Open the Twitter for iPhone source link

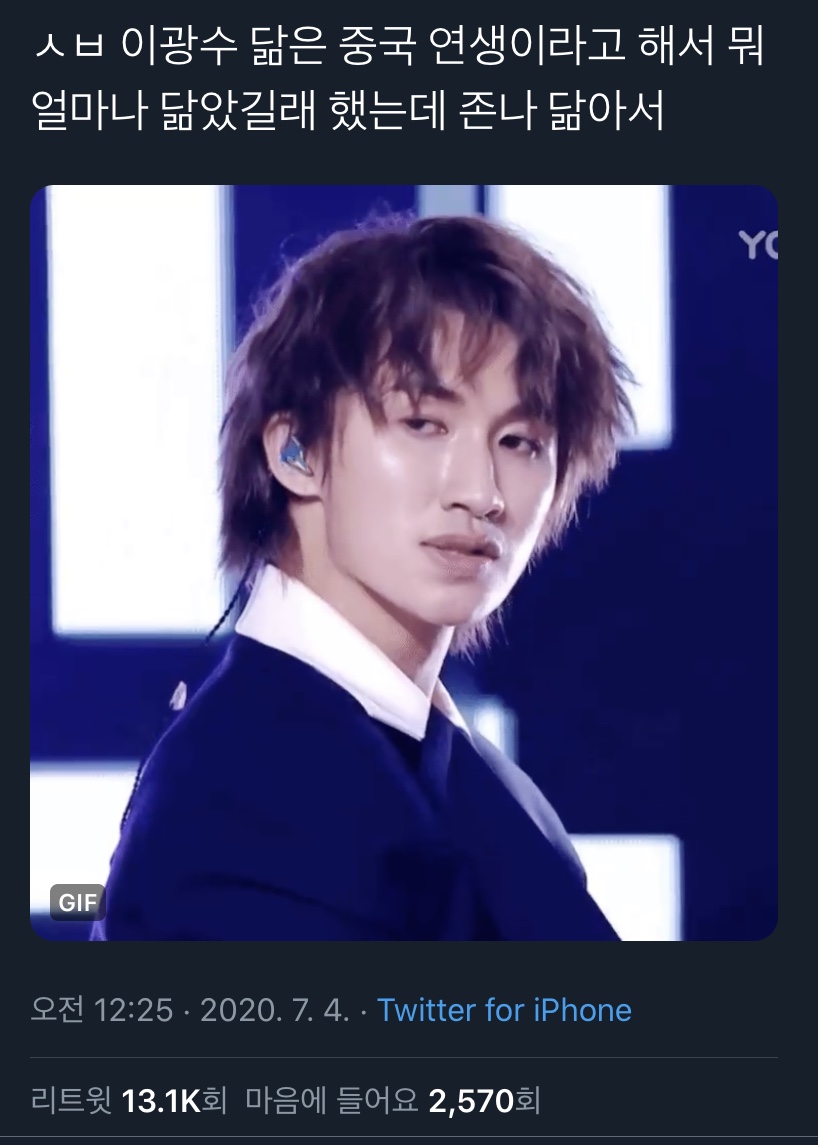pyautogui.click(x=504, y=1009)
